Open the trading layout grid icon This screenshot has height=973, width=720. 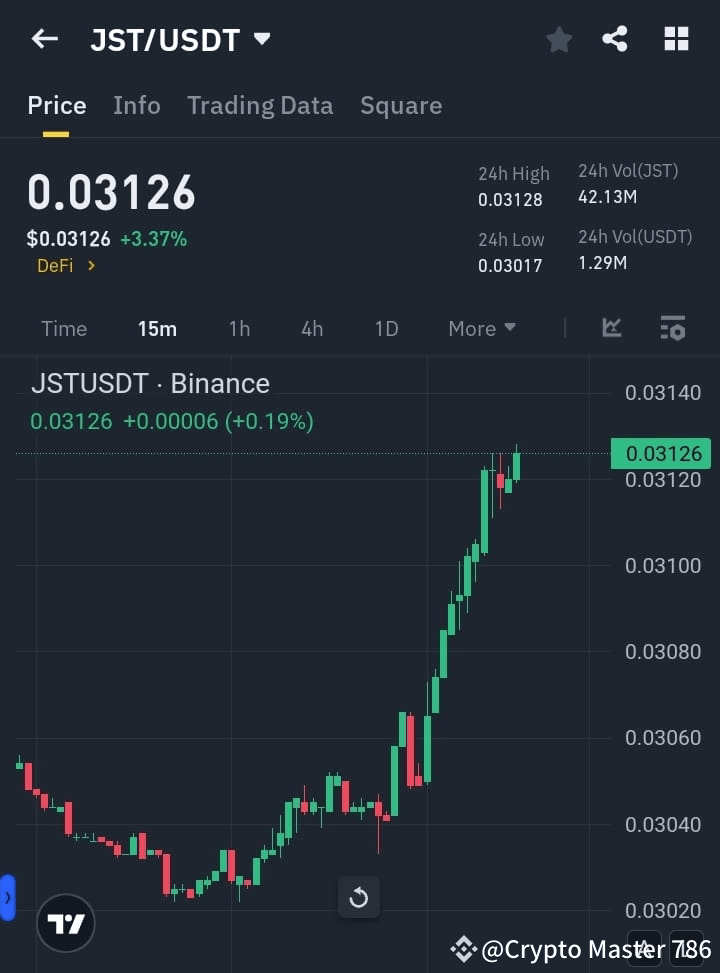tap(676, 39)
